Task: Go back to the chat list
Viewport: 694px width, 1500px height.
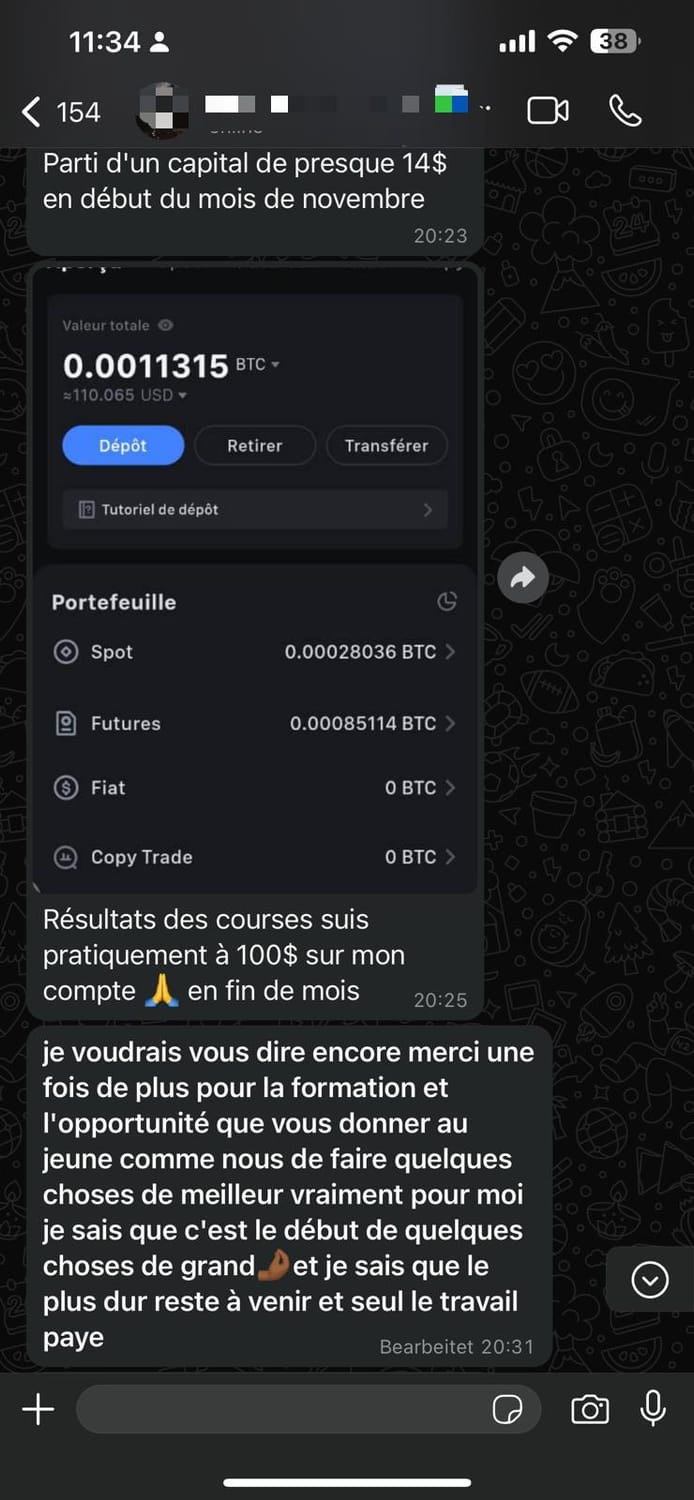Action: click(60, 111)
